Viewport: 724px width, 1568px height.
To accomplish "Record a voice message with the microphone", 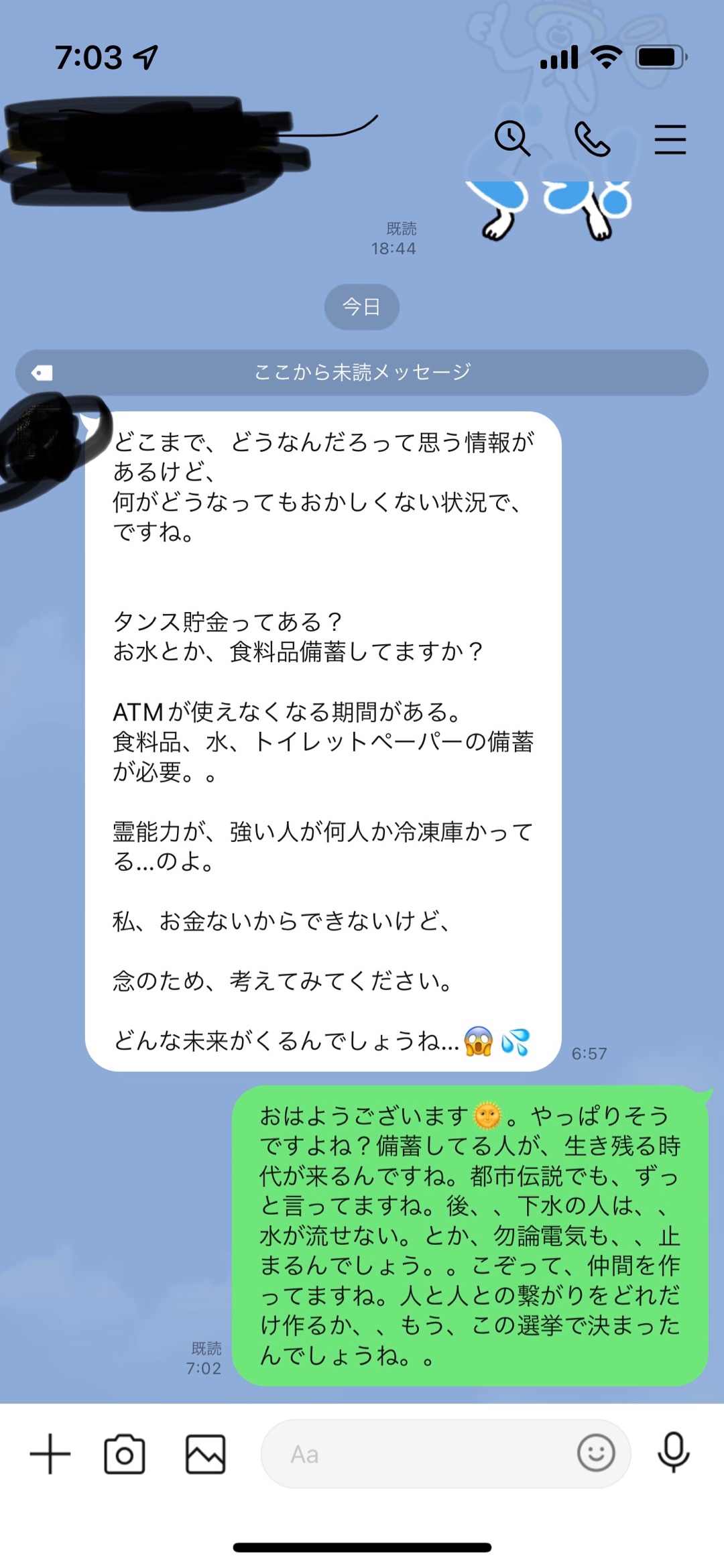I will tap(673, 1453).
